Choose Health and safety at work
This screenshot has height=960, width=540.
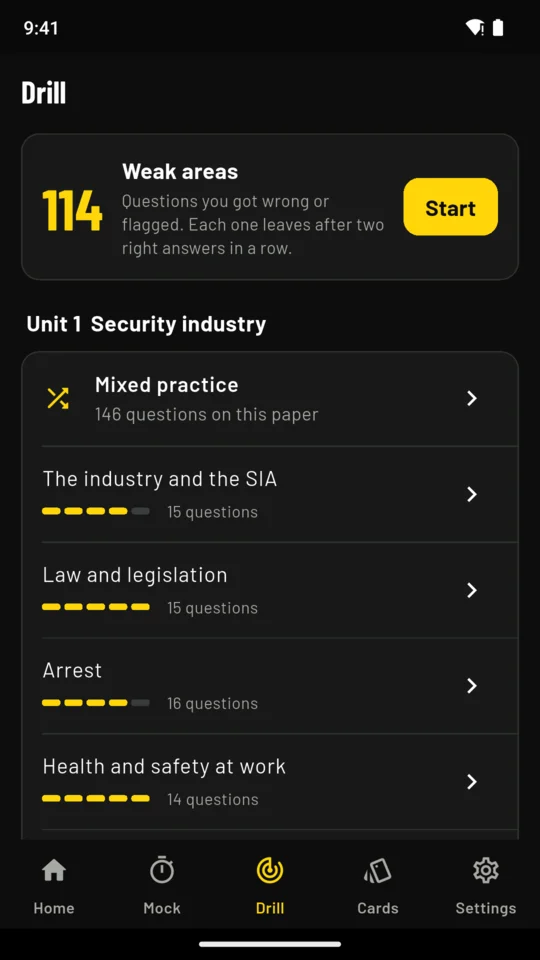[x=270, y=782]
